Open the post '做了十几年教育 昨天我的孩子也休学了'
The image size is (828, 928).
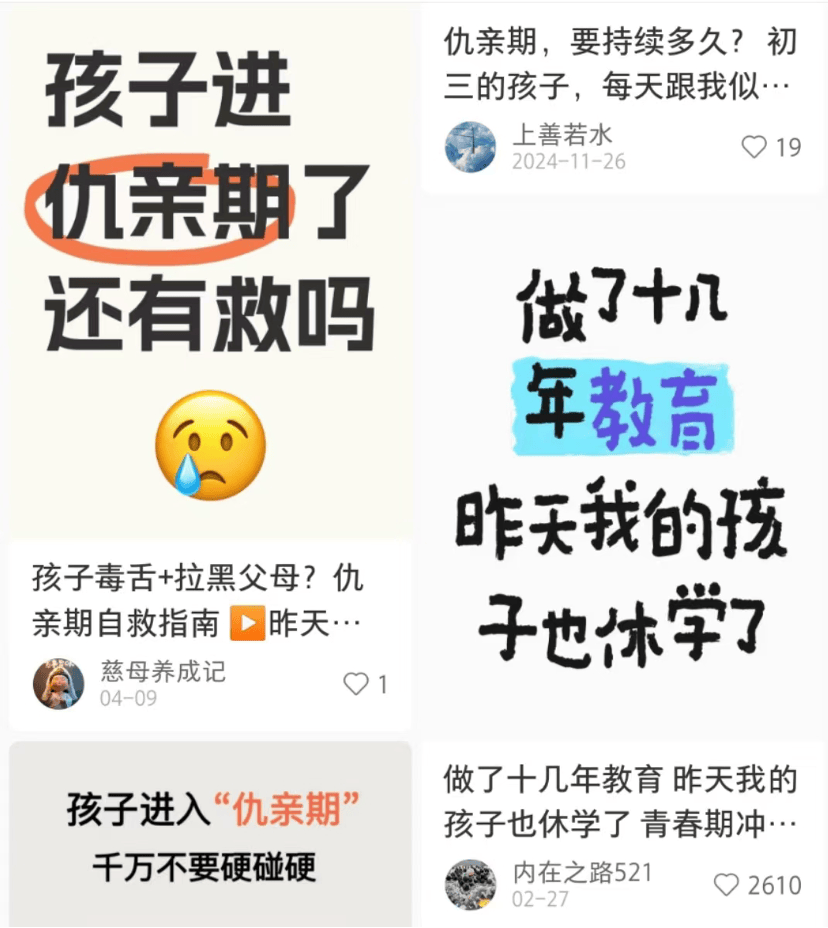[x=620, y=470]
